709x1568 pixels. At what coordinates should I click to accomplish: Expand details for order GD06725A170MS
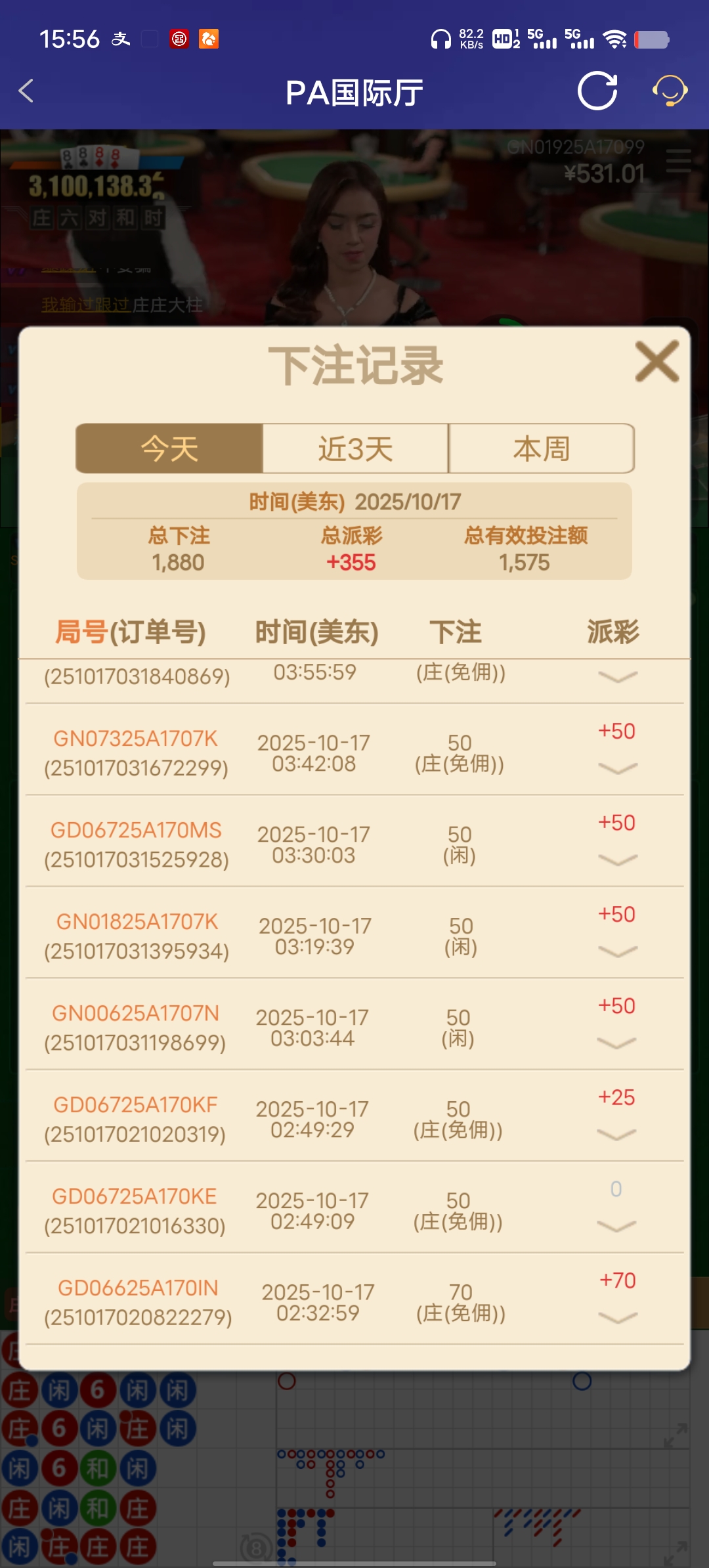[x=617, y=860]
